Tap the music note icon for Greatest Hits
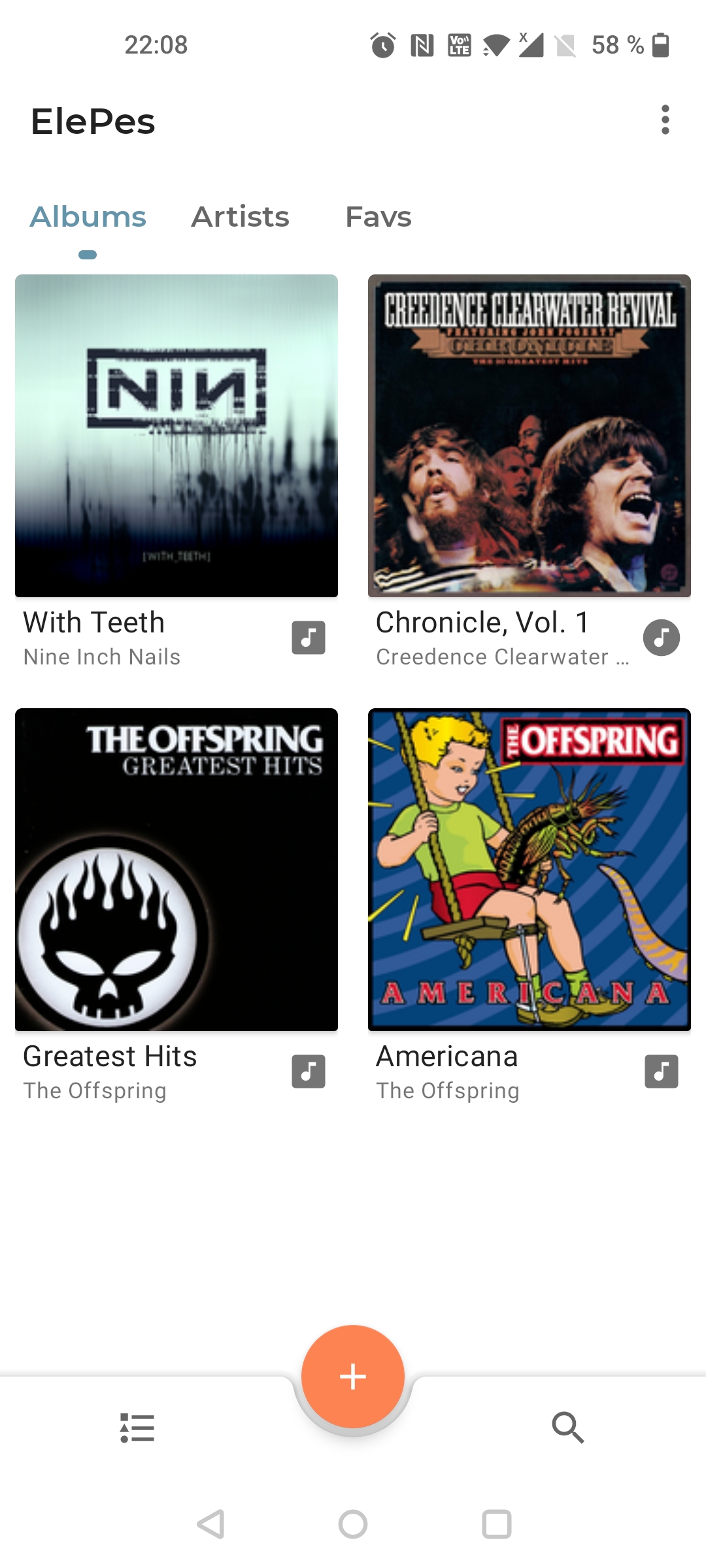 coord(309,1071)
